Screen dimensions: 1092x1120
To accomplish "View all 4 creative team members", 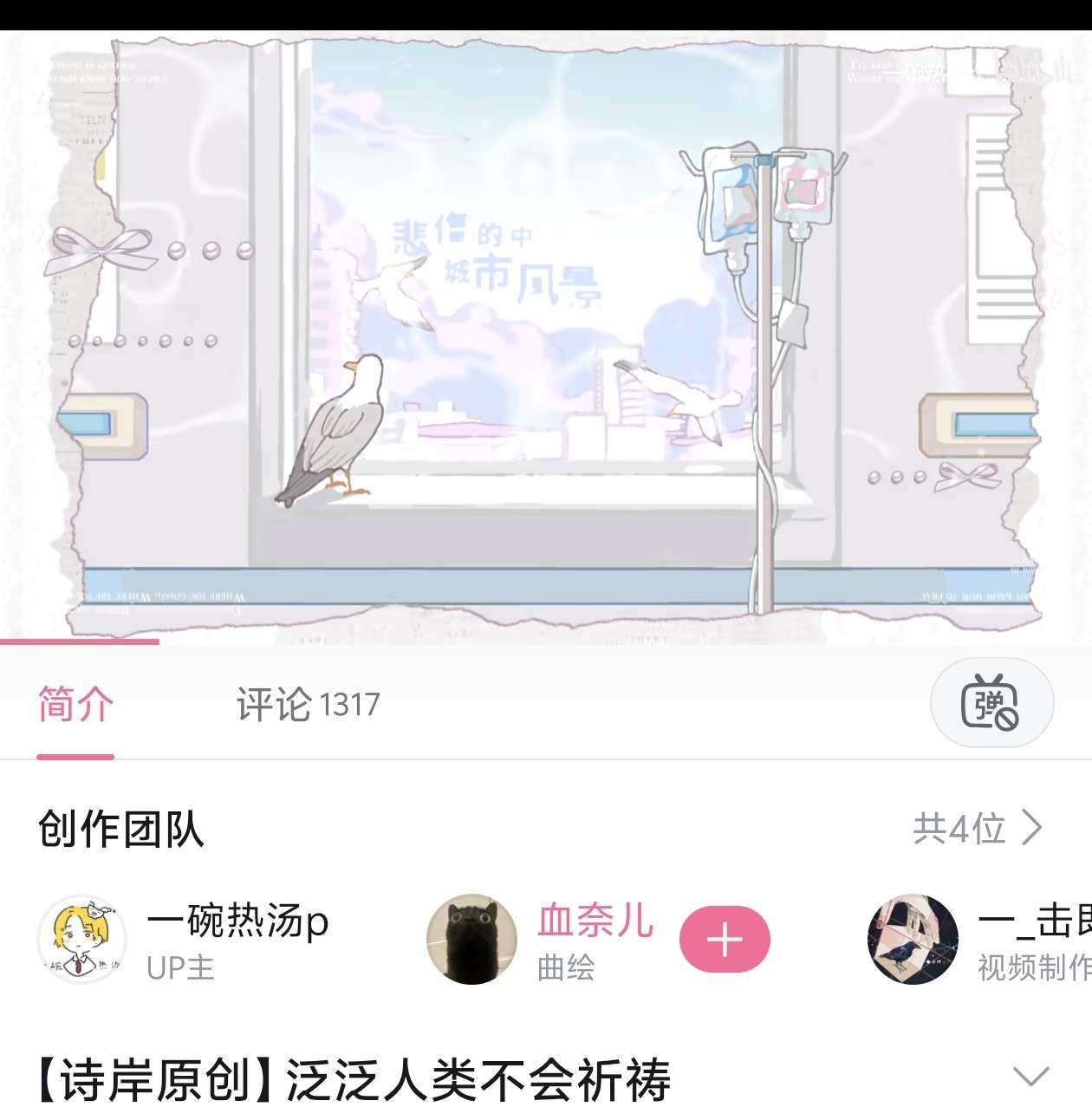I will [978, 828].
